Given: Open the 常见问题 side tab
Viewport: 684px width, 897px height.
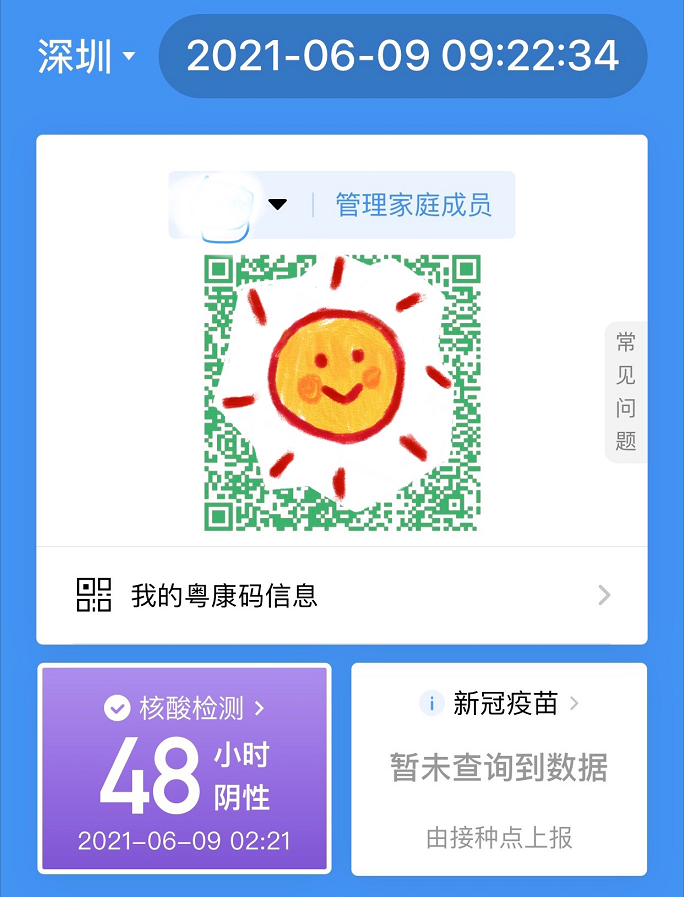Looking at the screenshot, I should click(626, 393).
